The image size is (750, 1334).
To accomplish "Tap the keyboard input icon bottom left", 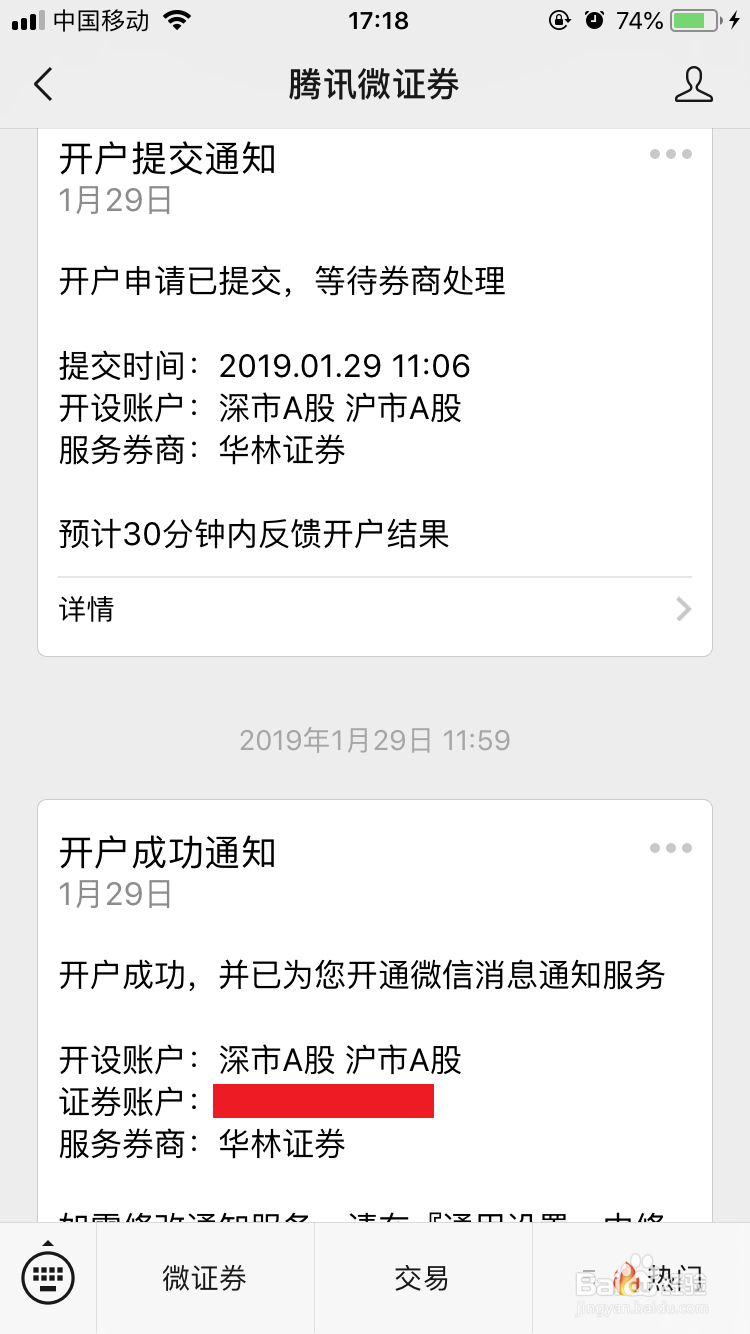I will (x=48, y=1276).
